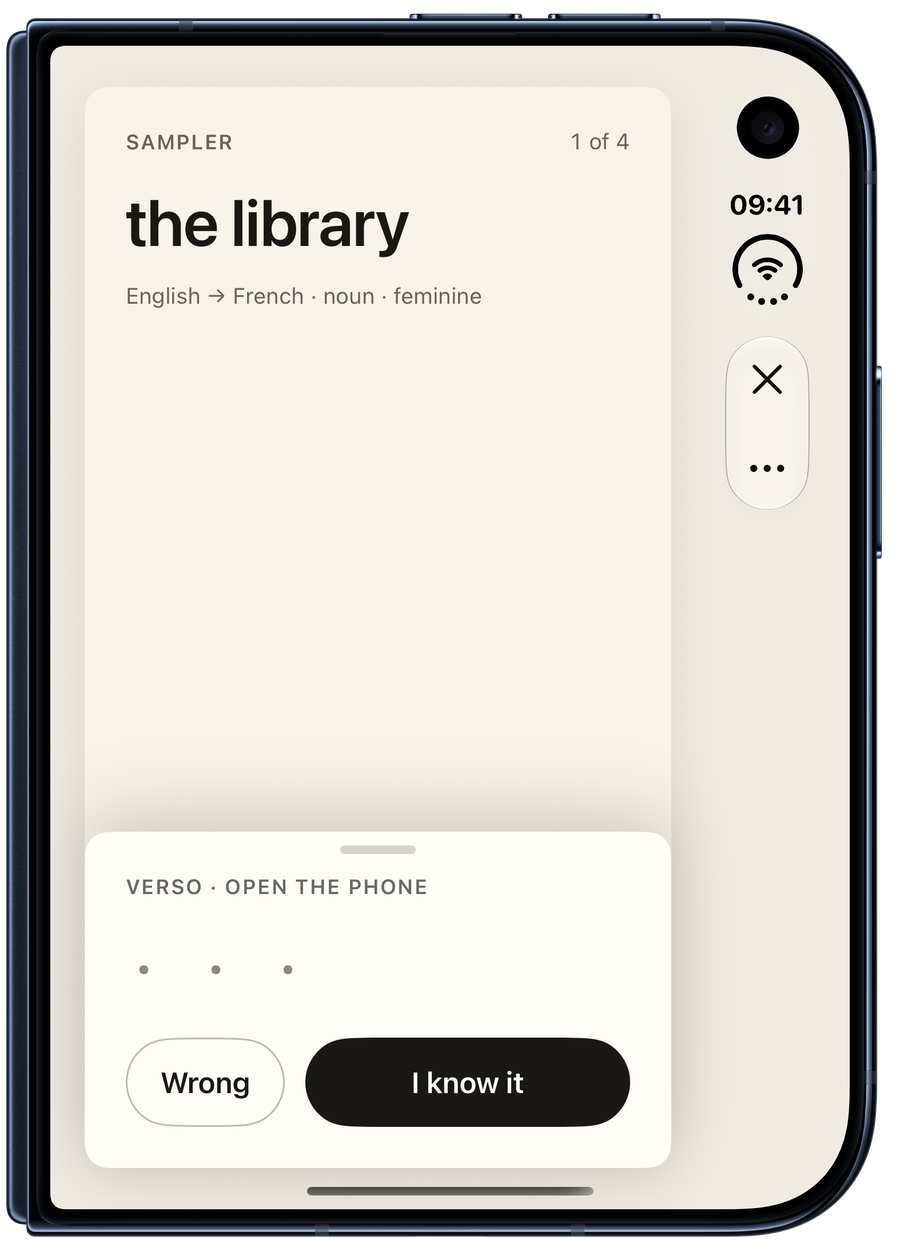Viewport: 900px width, 1255px height.
Task: Tap the I know it button
Action: [x=467, y=1083]
